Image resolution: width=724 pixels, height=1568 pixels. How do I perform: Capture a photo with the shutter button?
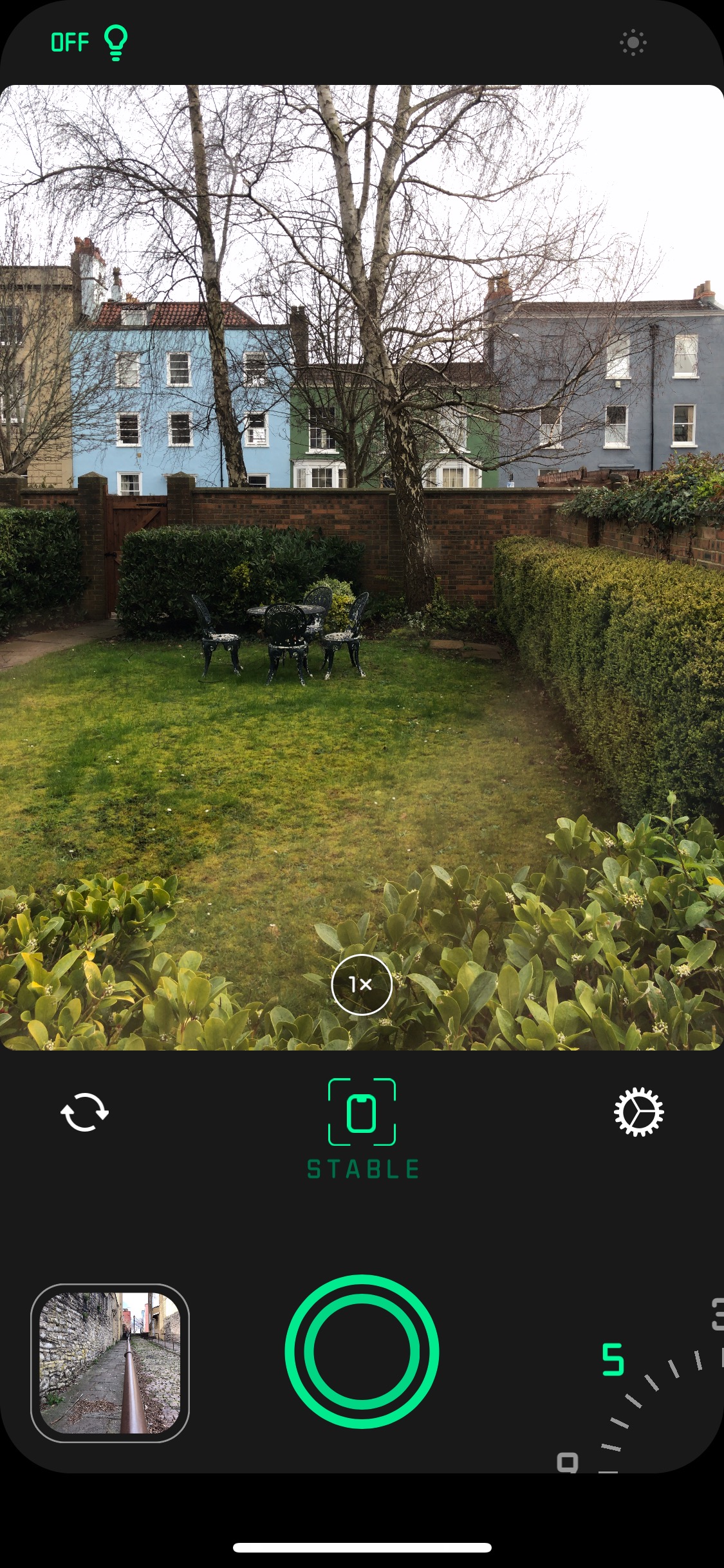click(x=362, y=1352)
